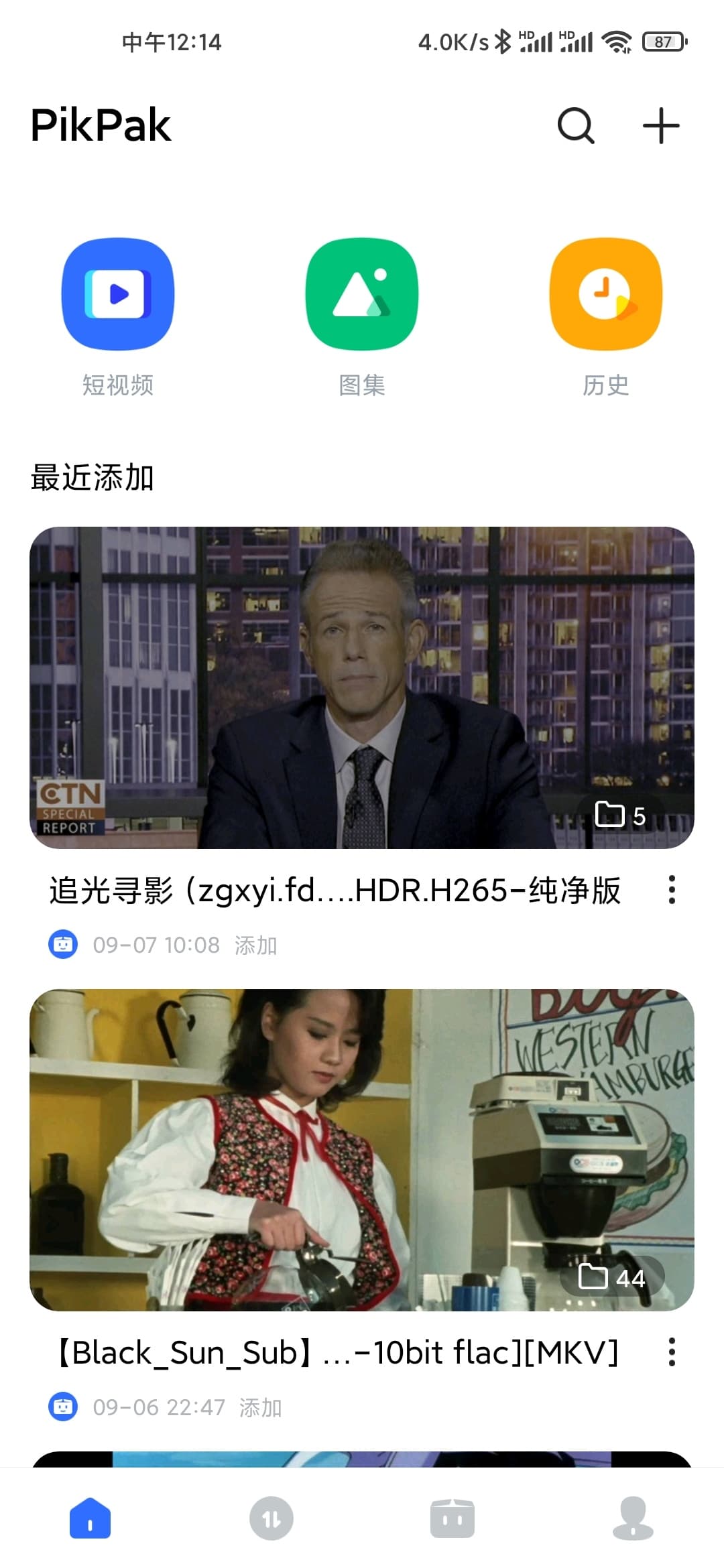724x1568 pixels.
Task: Tap the plus icon to add
Action: click(x=661, y=125)
